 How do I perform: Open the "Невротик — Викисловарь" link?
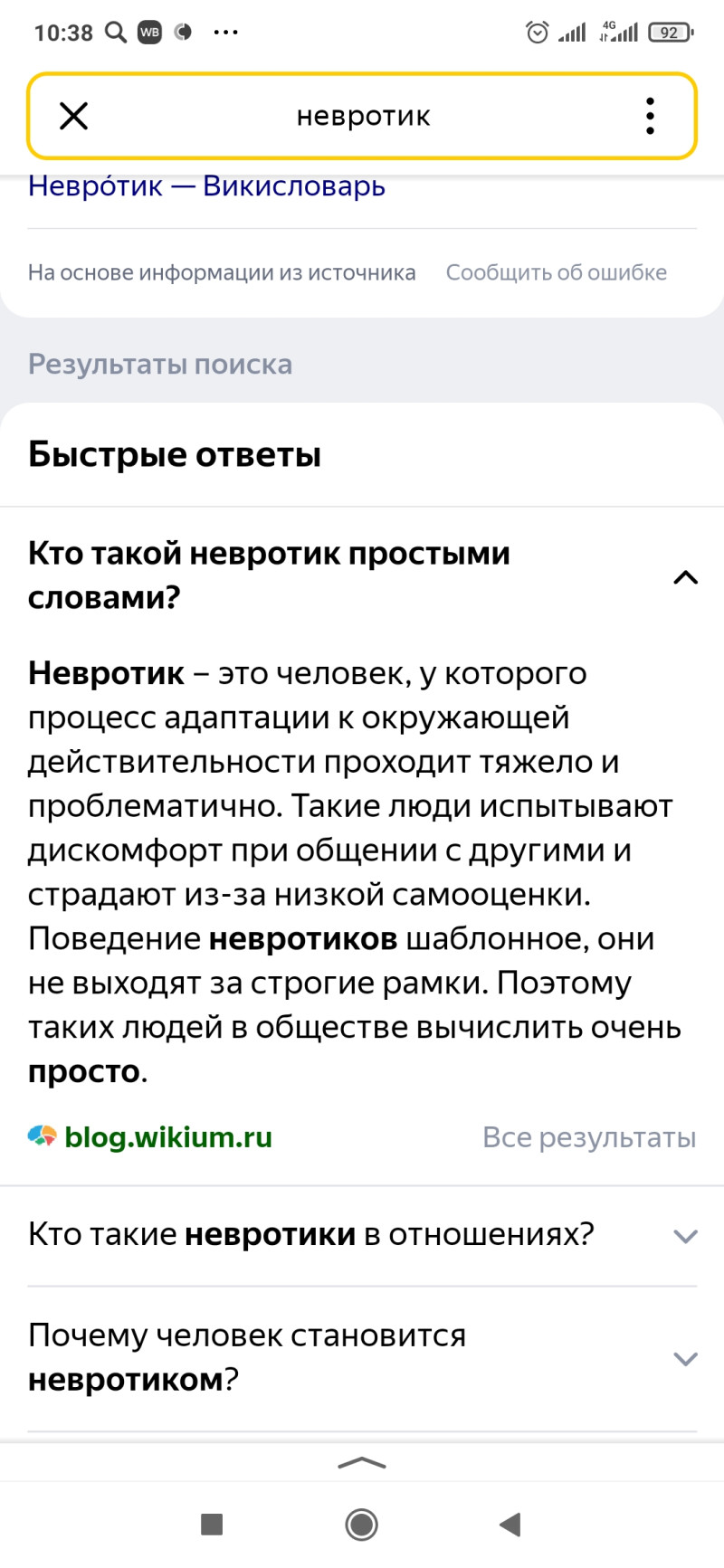(x=206, y=186)
